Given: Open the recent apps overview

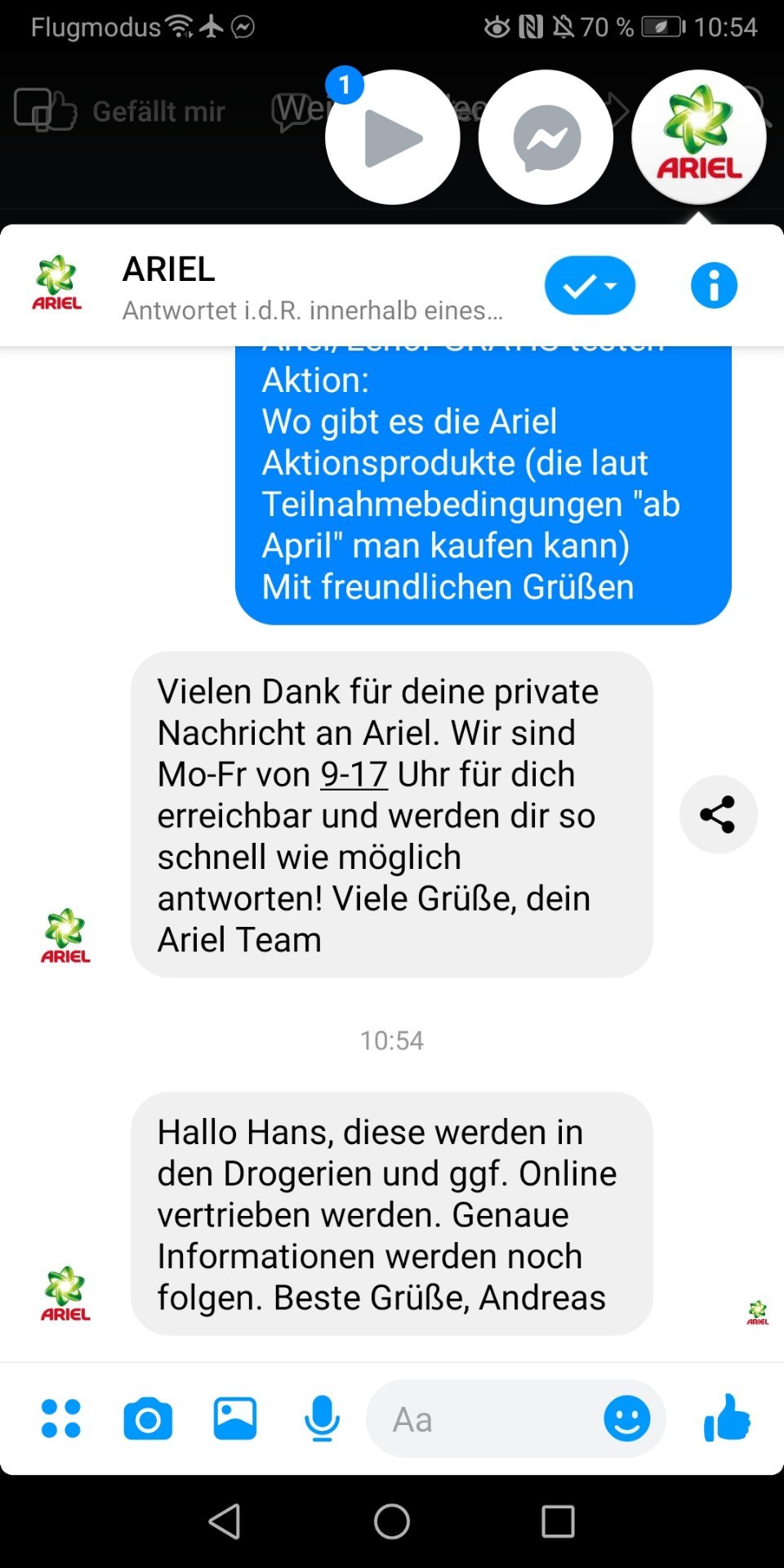Looking at the screenshot, I should [558, 1521].
